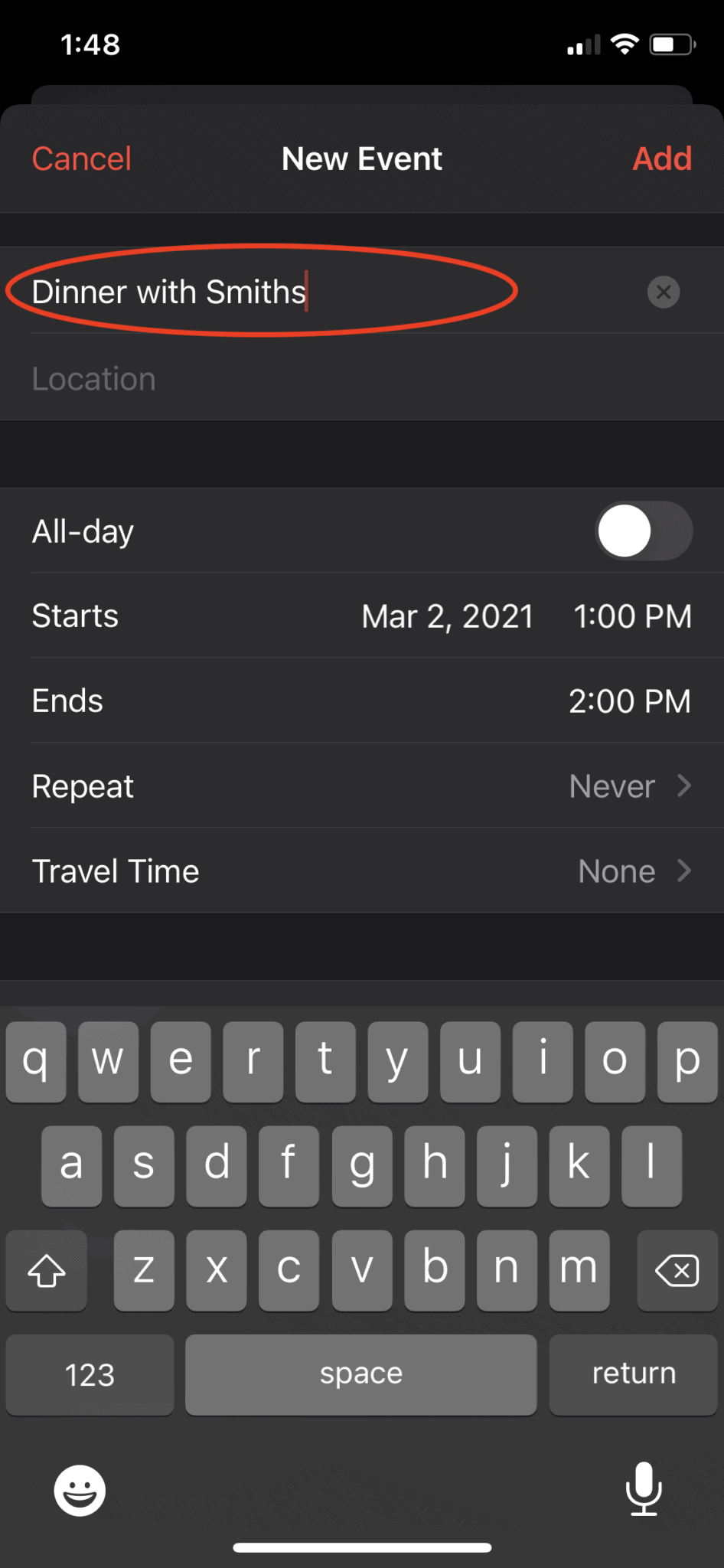Screen dimensions: 724x1568
Task: Clear the event title using the x icon
Action: pyautogui.click(x=663, y=292)
